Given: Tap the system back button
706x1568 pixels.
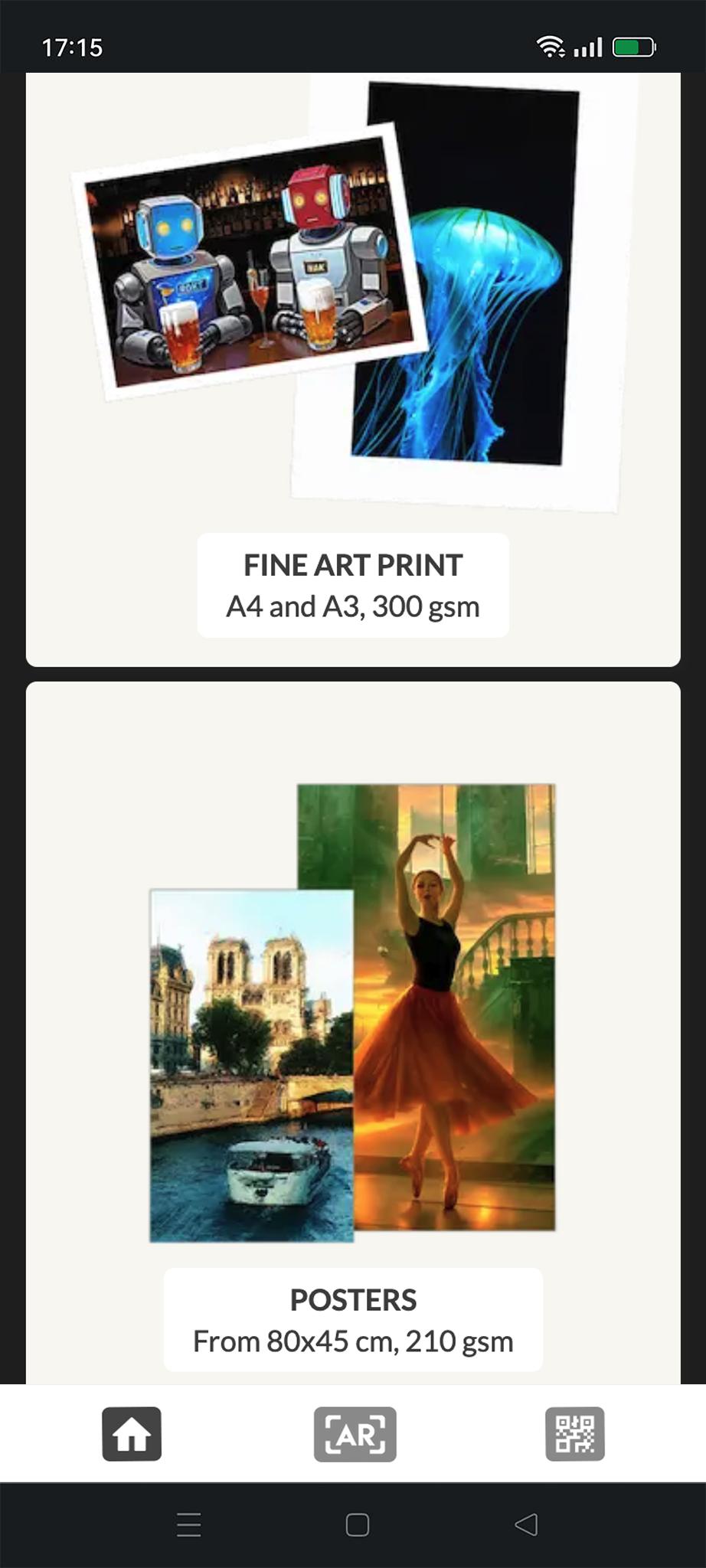Looking at the screenshot, I should coord(526,1524).
